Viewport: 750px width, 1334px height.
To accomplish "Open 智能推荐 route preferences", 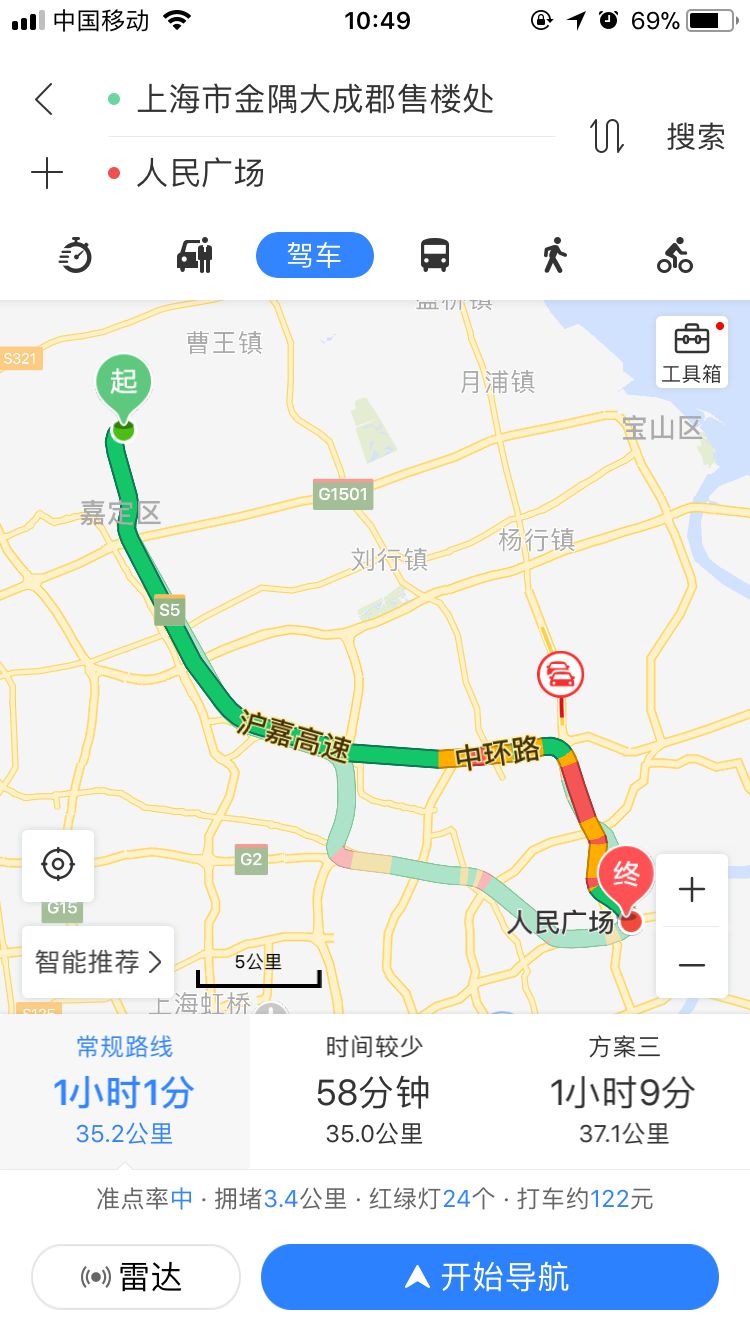I will point(97,962).
